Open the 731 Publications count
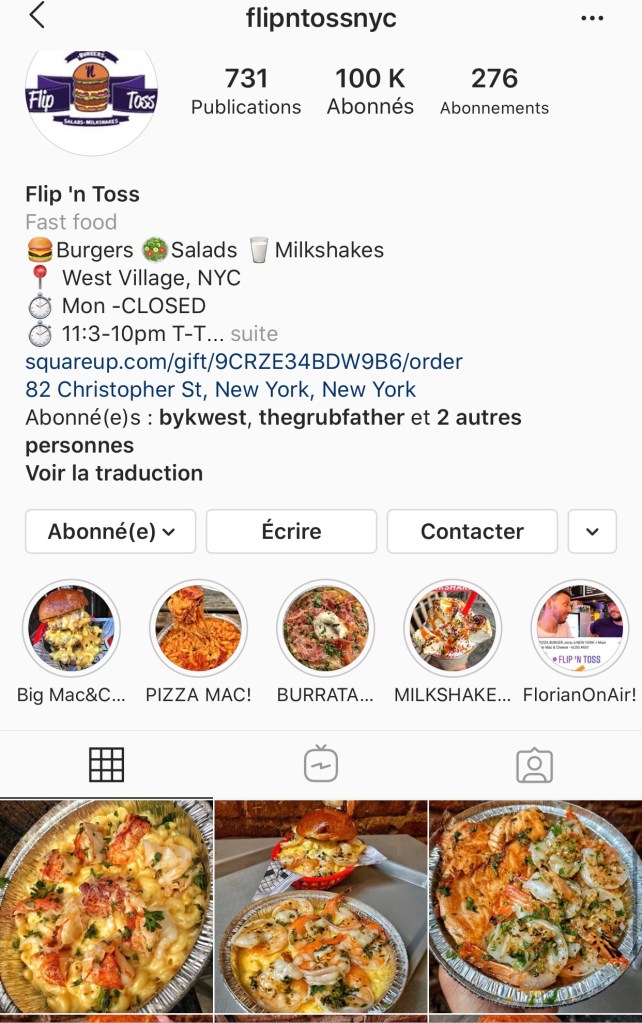 (246, 91)
